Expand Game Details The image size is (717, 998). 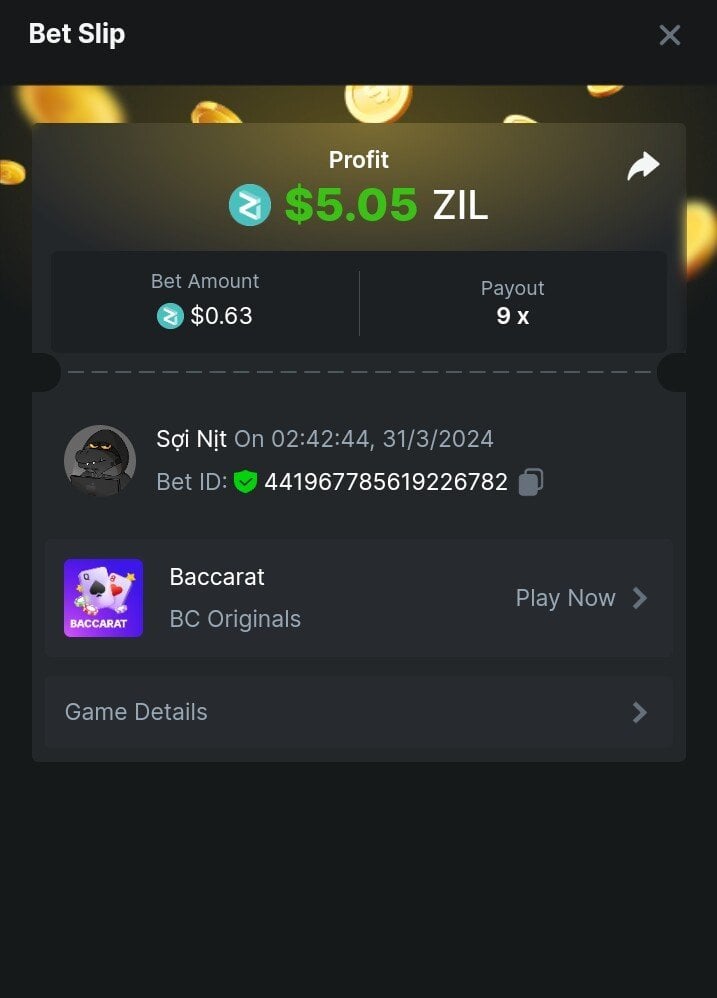click(358, 712)
